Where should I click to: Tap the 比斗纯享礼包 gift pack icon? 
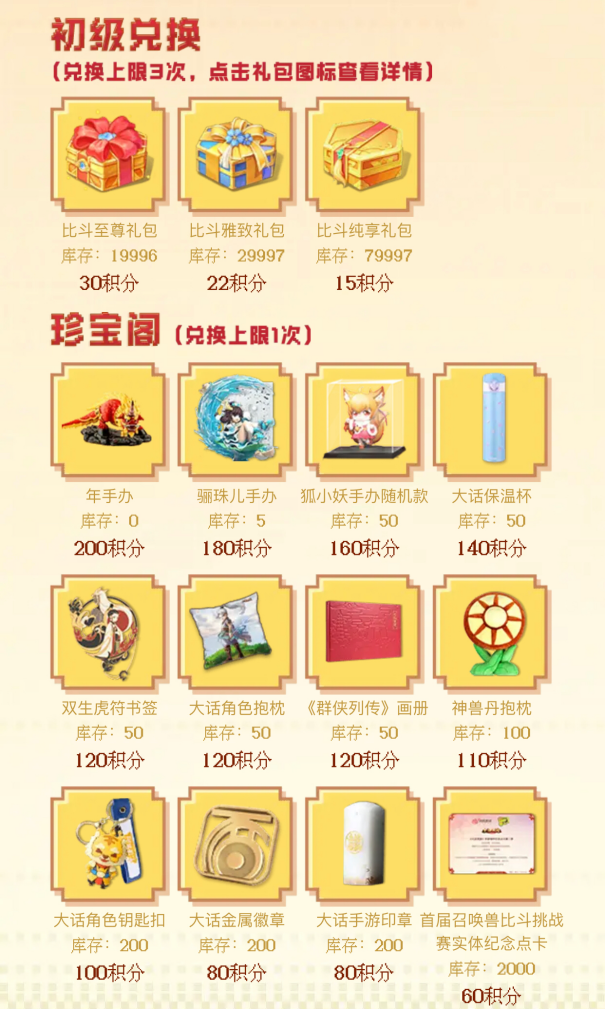[x=364, y=155]
